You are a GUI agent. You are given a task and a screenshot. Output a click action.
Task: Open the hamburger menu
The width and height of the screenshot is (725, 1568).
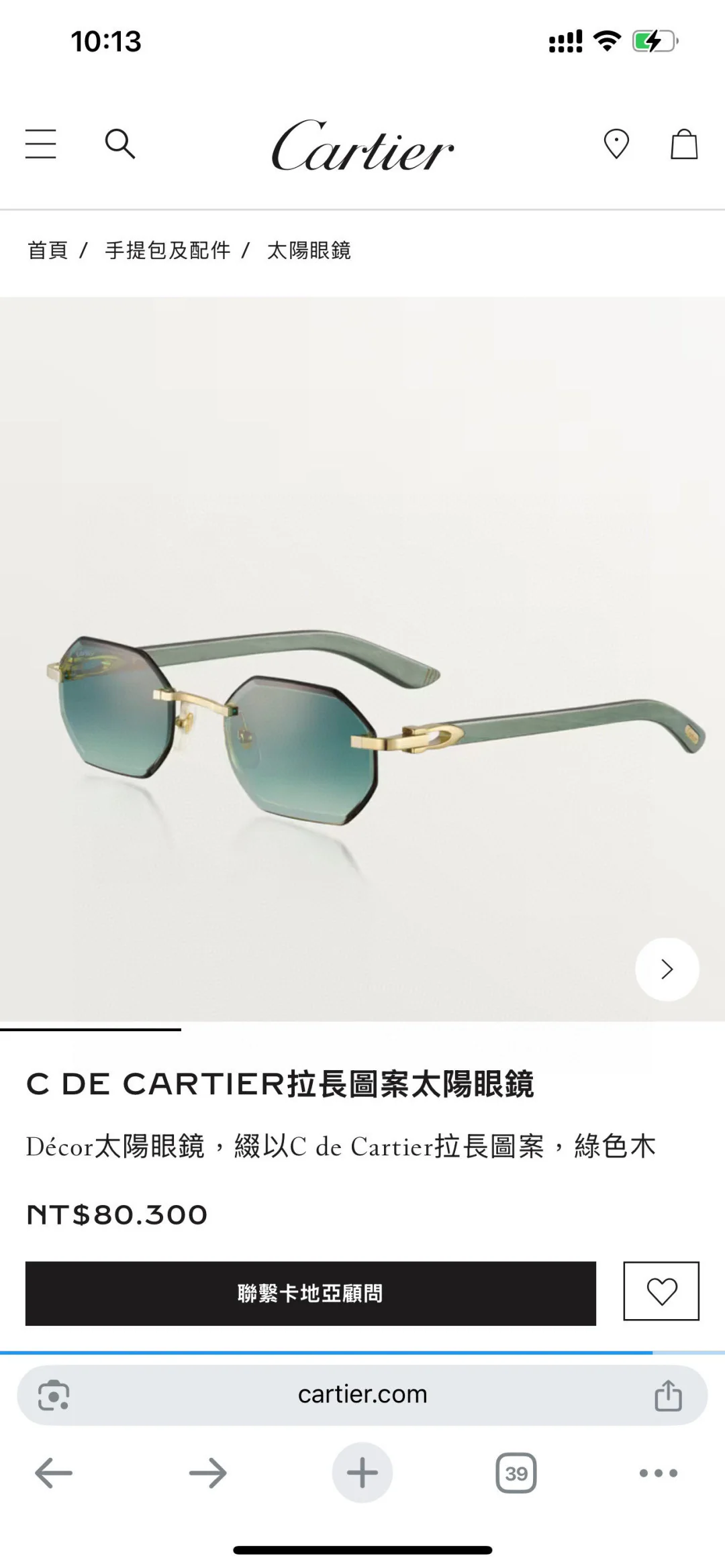(41, 144)
